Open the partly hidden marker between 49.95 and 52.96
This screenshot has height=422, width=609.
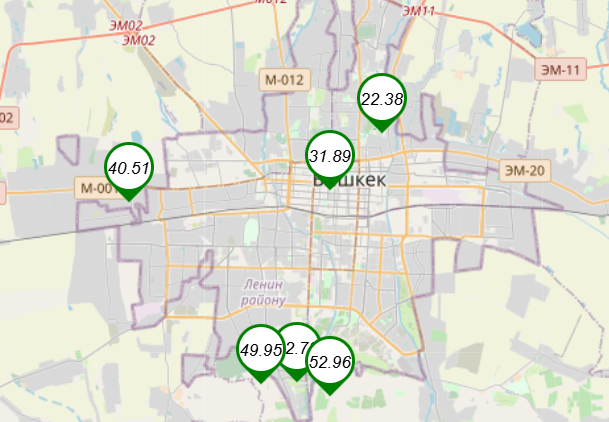(x=295, y=340)
